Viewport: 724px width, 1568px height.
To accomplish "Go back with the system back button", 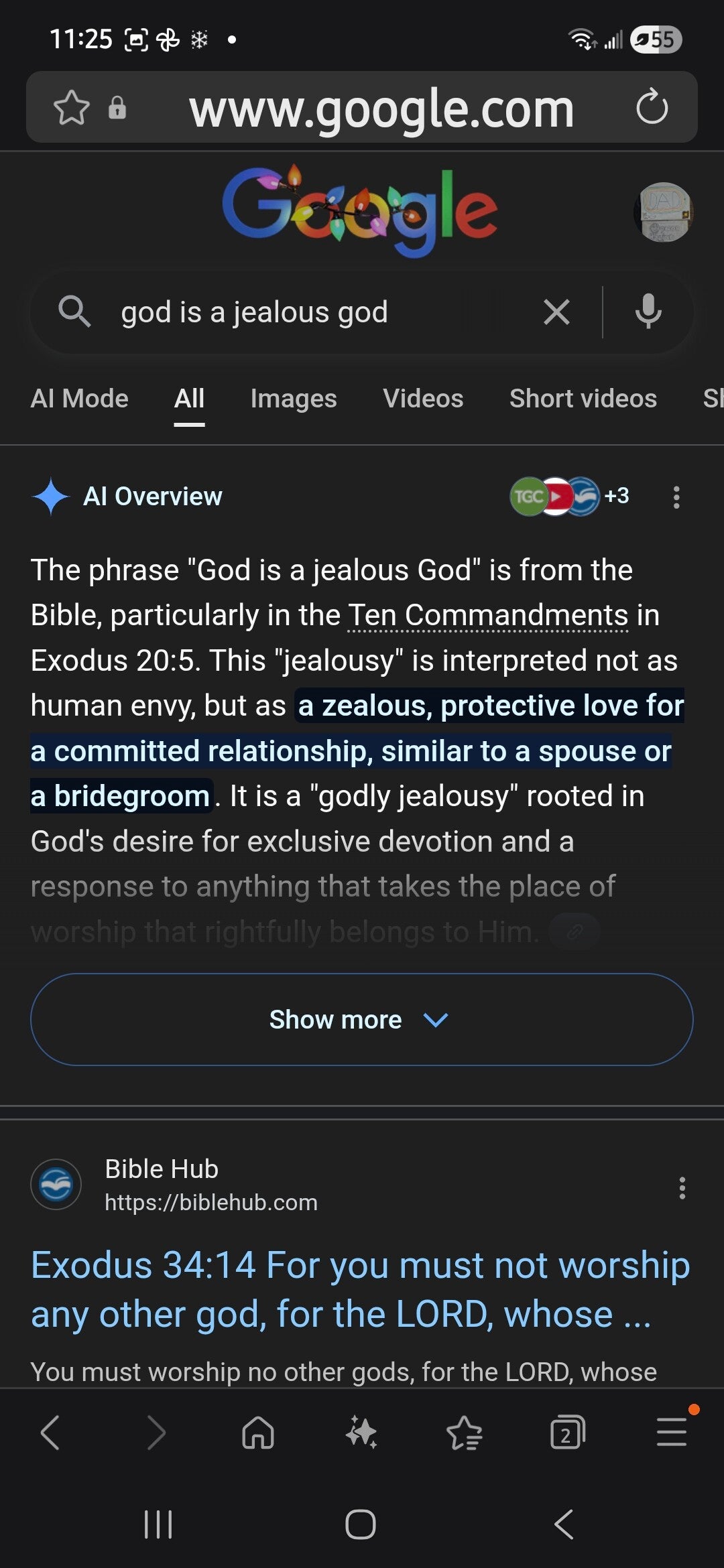I will pyautogui.click(x=564, y=1524).
